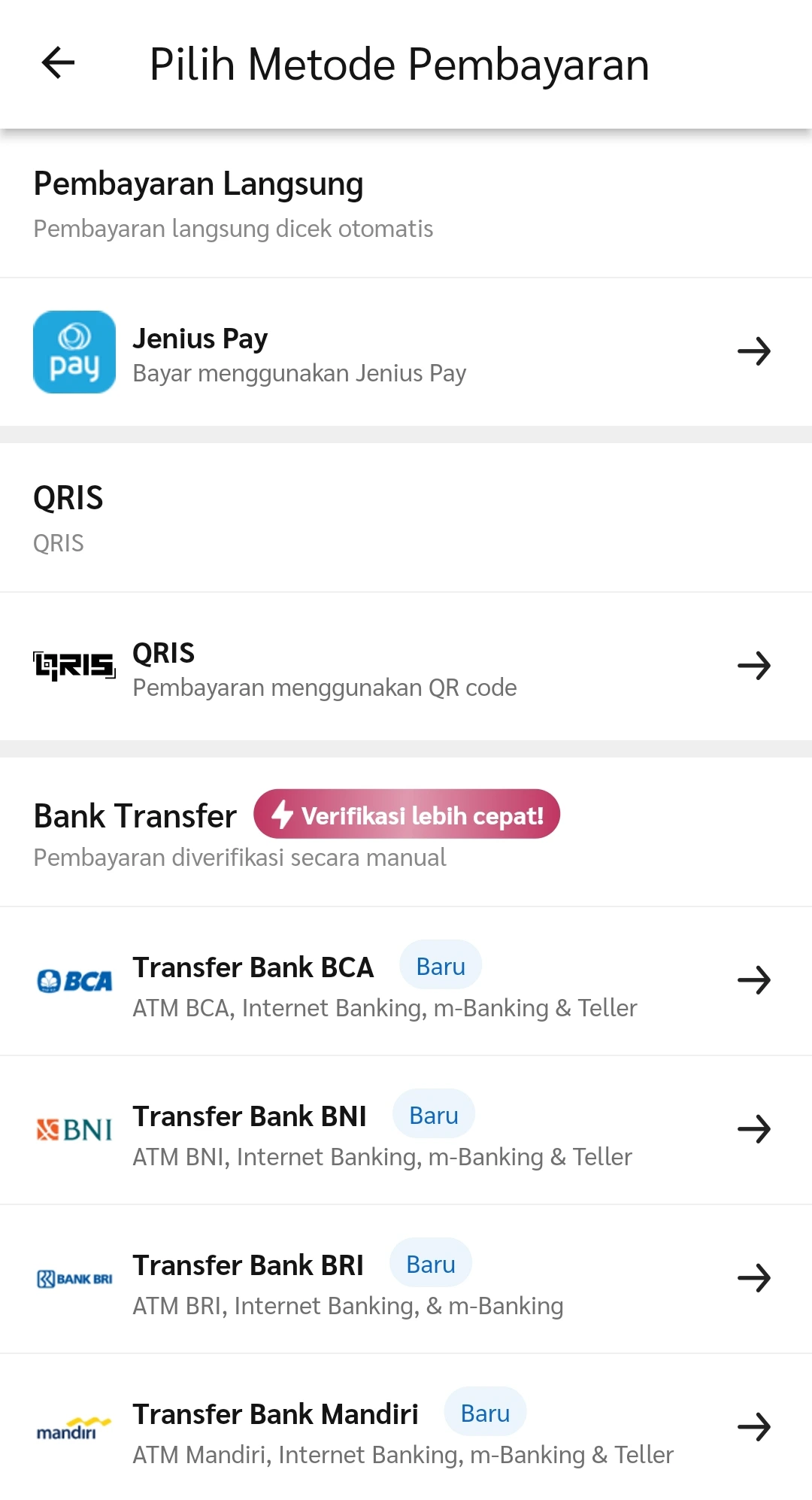Click the Mandiri bank logo
This screenshot has width=812, height=1500.
(x=74, y=1426)
